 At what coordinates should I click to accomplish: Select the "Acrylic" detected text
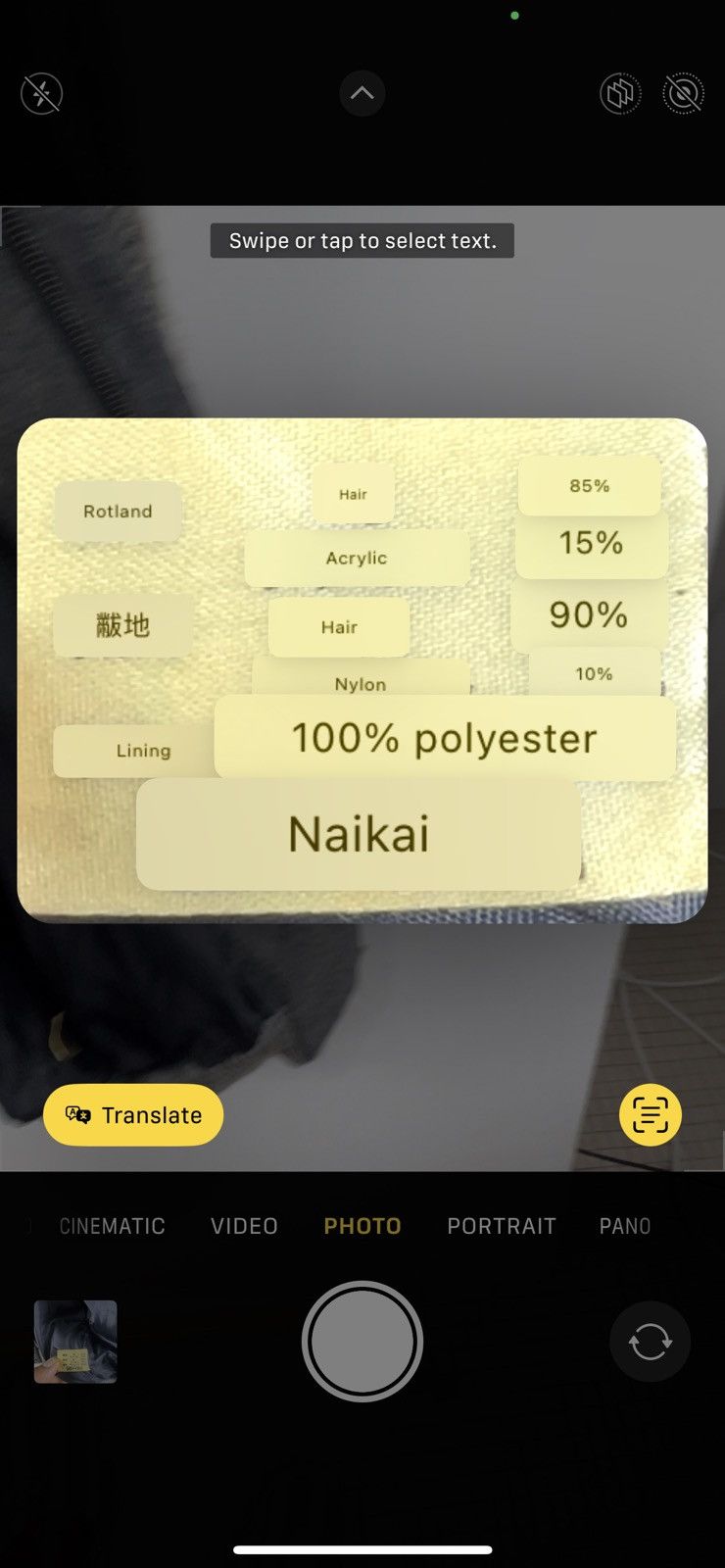[357, 559]
